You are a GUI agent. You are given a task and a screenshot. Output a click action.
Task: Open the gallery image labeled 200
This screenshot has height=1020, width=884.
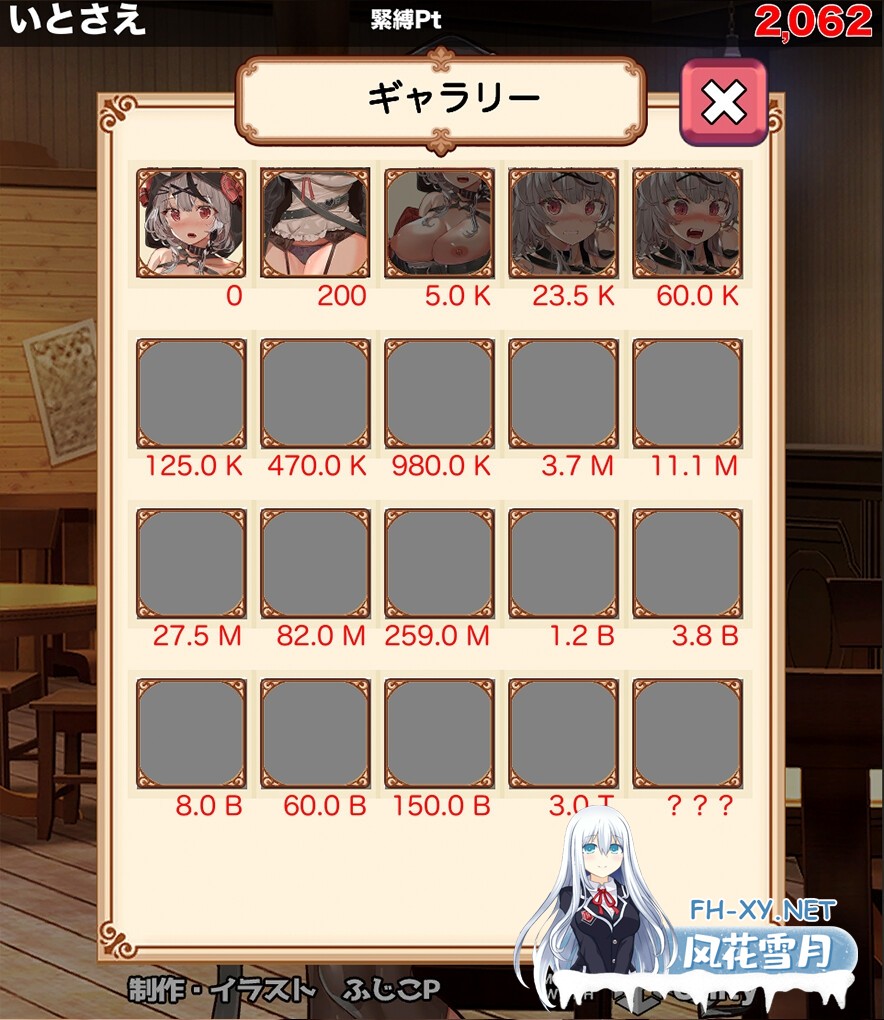click(x=315, y=222)
